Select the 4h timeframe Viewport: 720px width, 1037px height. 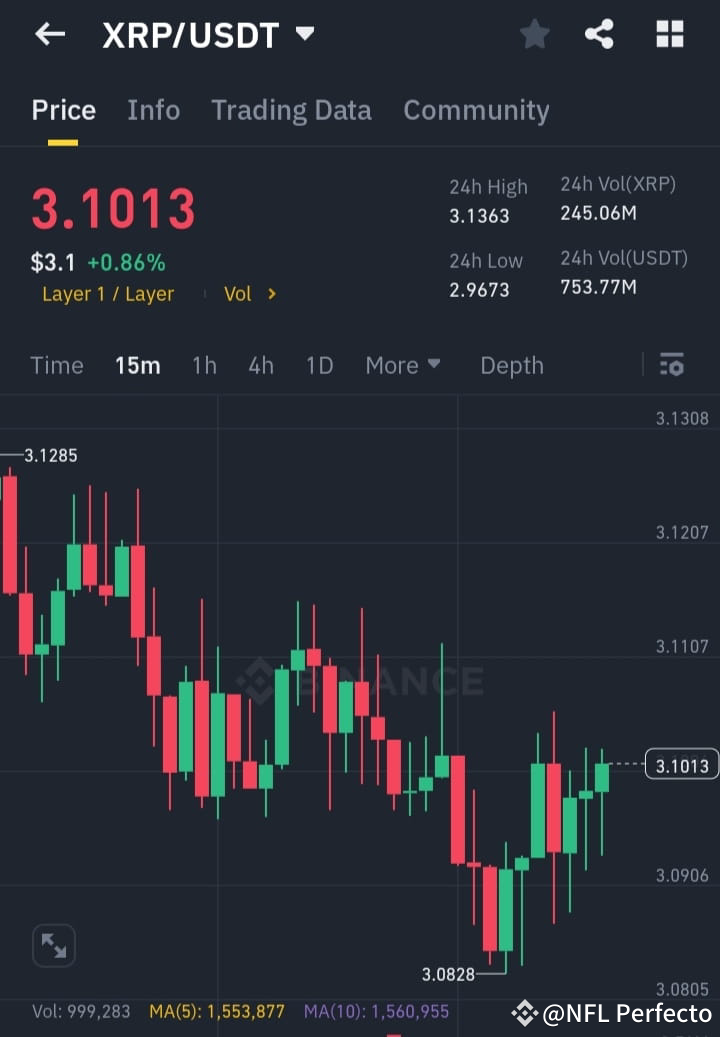(x=261, y=365)
